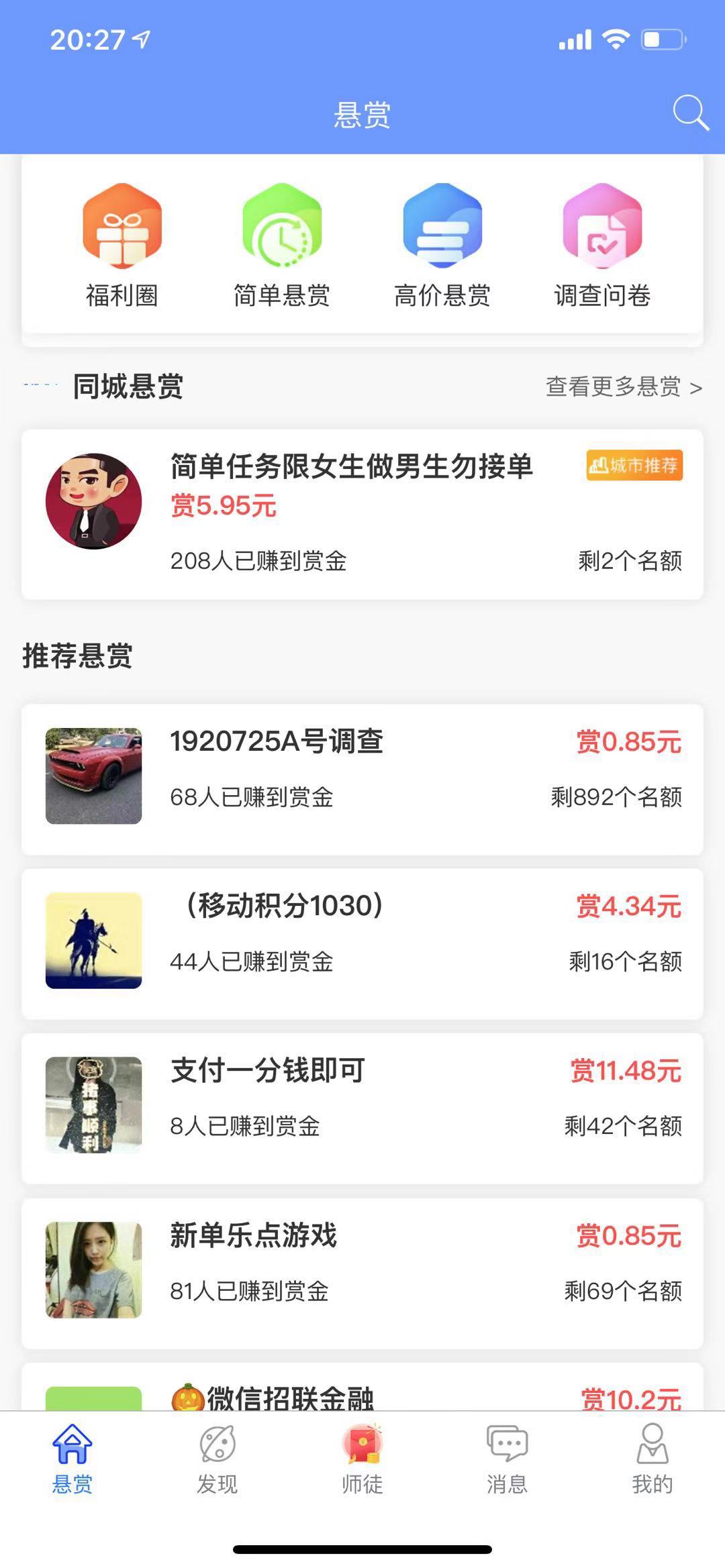
Task: Open the 新单乐点游戏 bounty card
Action: point(362,1272)
